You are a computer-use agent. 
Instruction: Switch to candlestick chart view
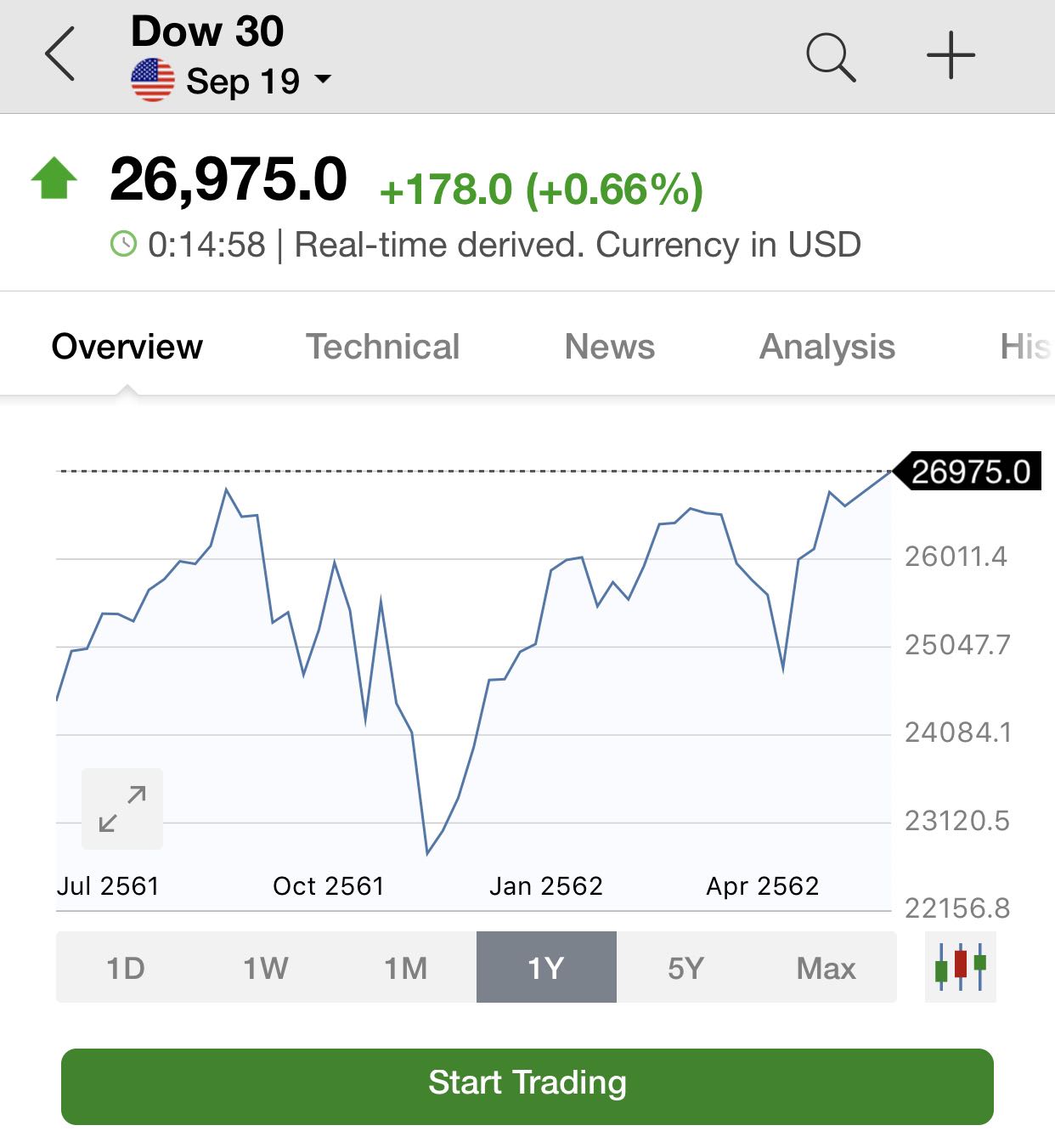tap(960, 967)
